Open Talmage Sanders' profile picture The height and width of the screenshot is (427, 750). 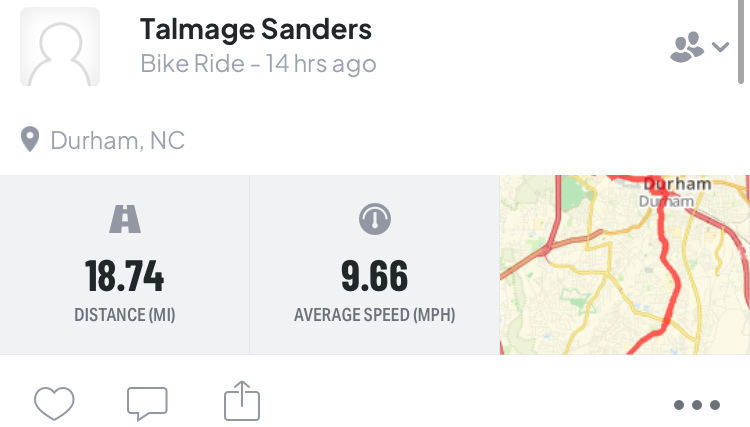click(x=60, y=47)
